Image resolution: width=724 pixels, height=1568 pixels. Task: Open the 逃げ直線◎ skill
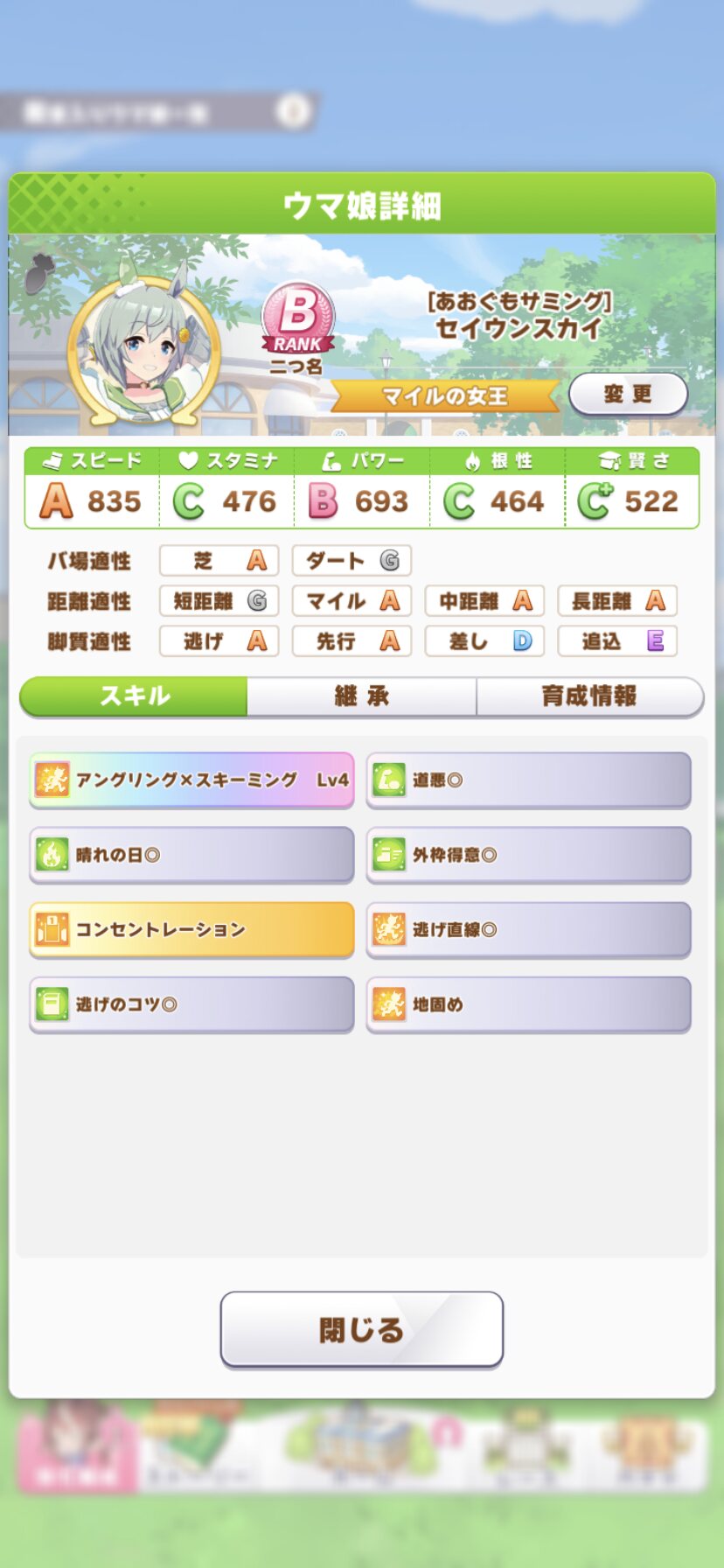tap(528, 929)
